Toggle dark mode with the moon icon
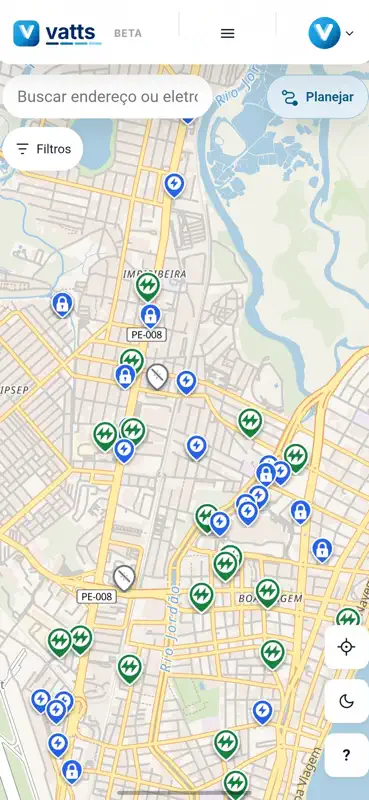 pos(347,701)
